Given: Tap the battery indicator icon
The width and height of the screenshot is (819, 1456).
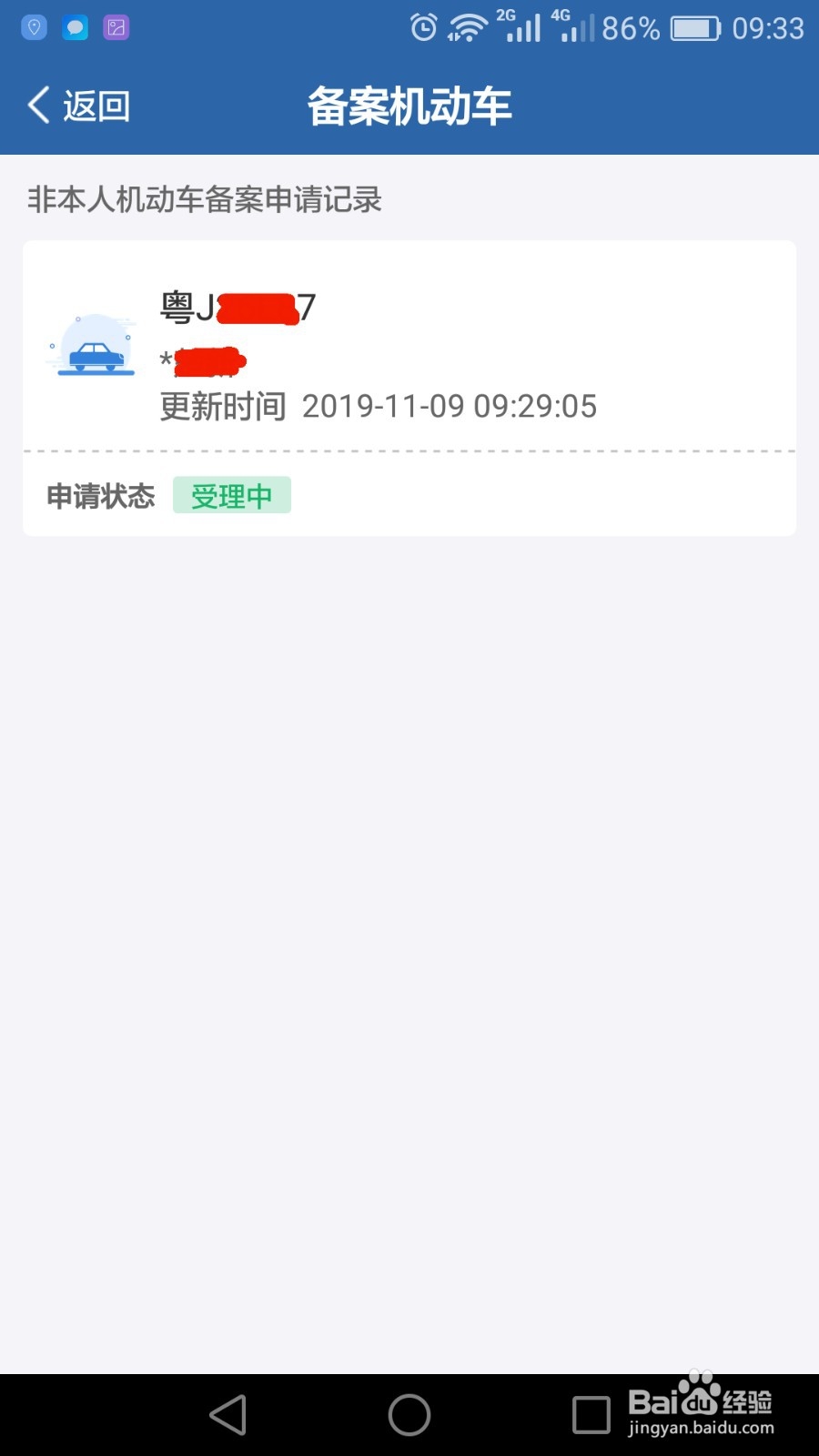Looking at the screenshot, I should [695, 28].
